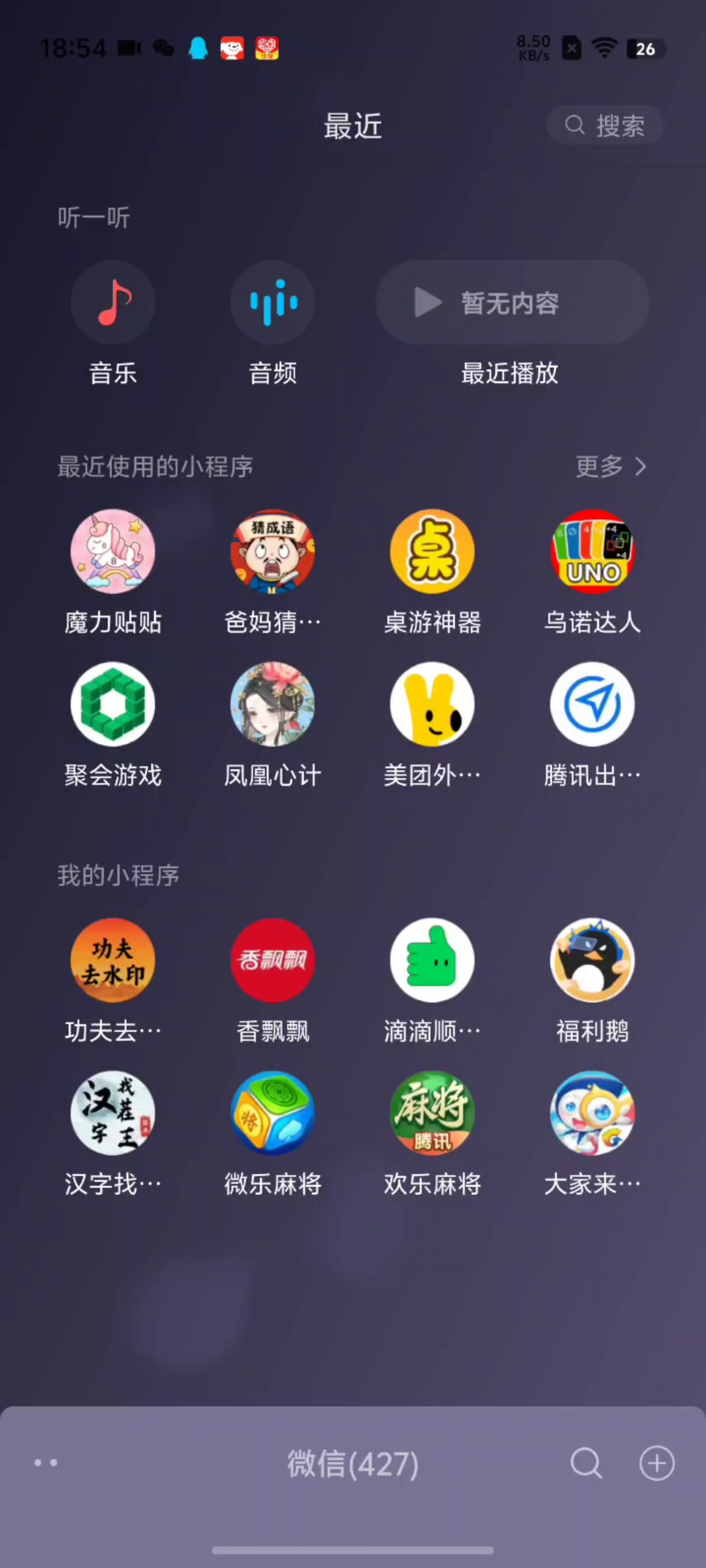Viewport: 706px width, 1568px height.
Task: Open 更多 recently used mini programs
Action: 611,467
